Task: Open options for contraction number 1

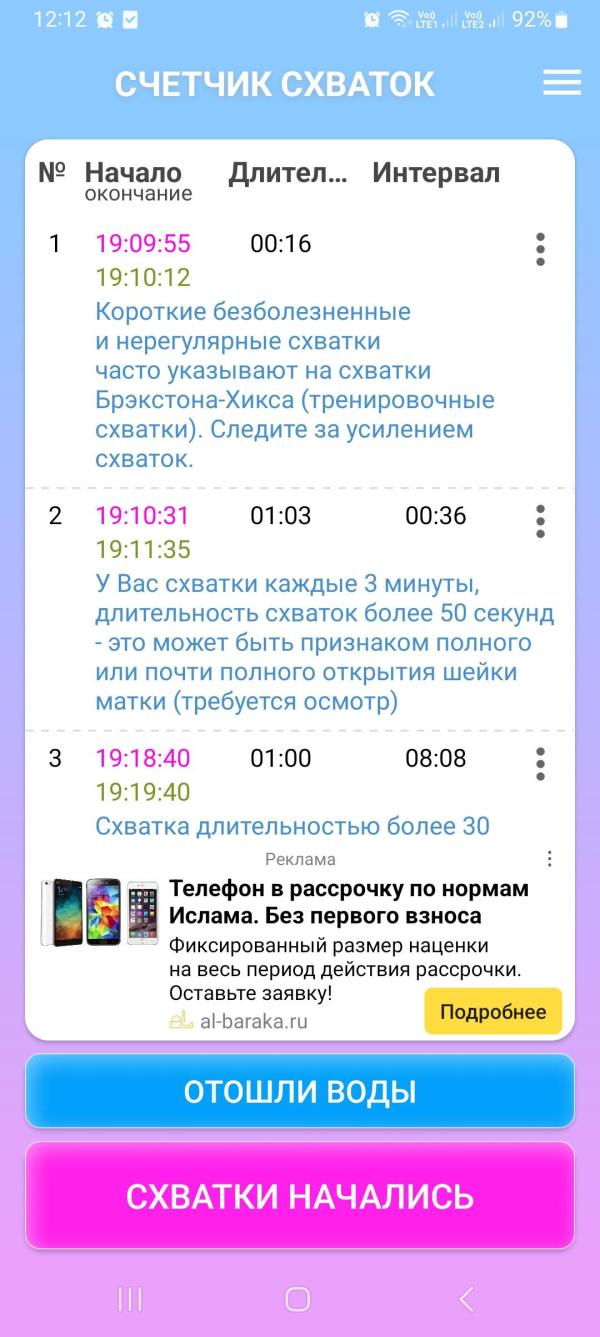Action: (540, 249)
